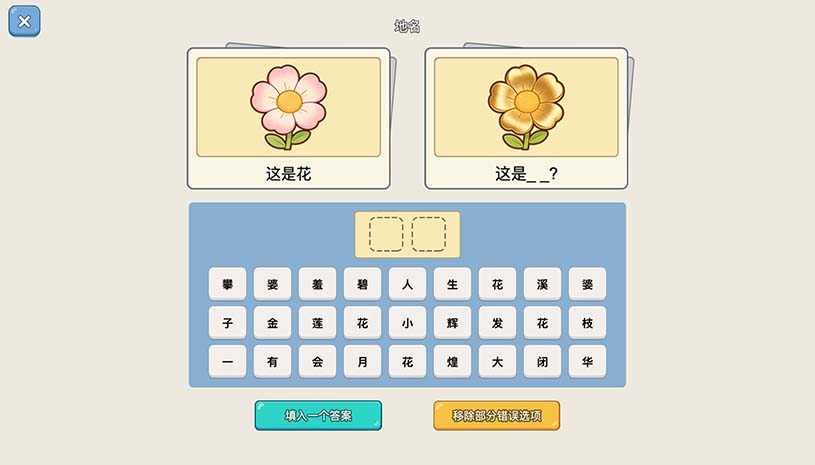Select the tile 发
This screenshot has height=465, width=815.
tap(497, 323)
